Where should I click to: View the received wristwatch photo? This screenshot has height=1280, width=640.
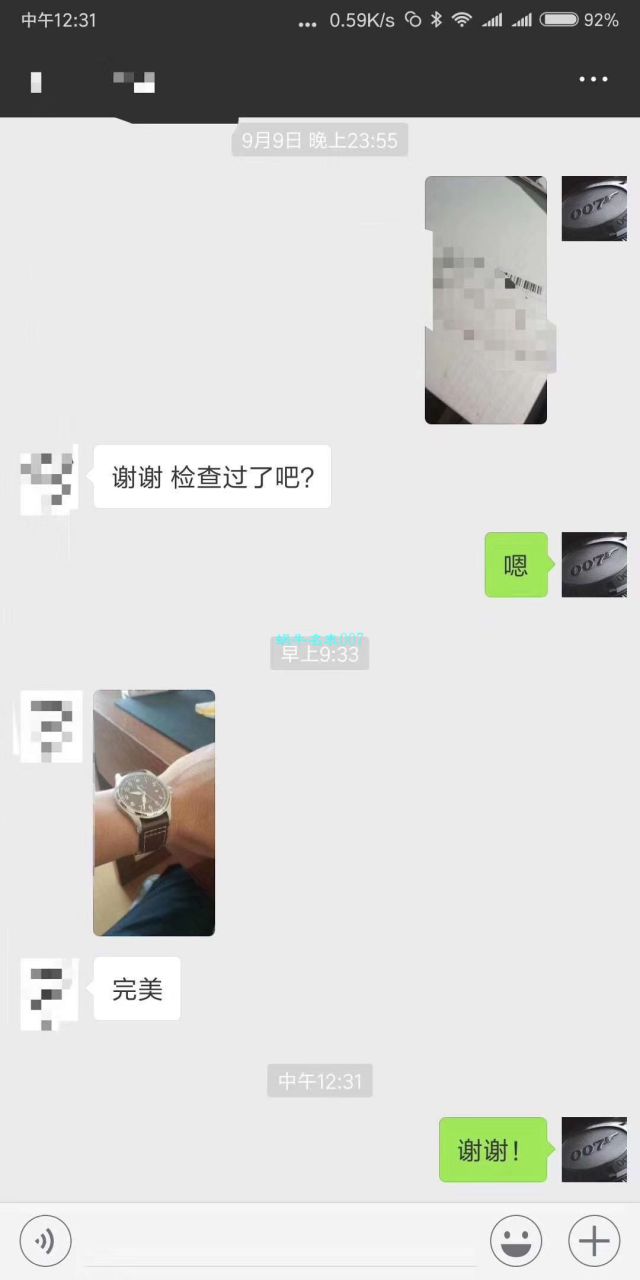[x=154, y=812]
